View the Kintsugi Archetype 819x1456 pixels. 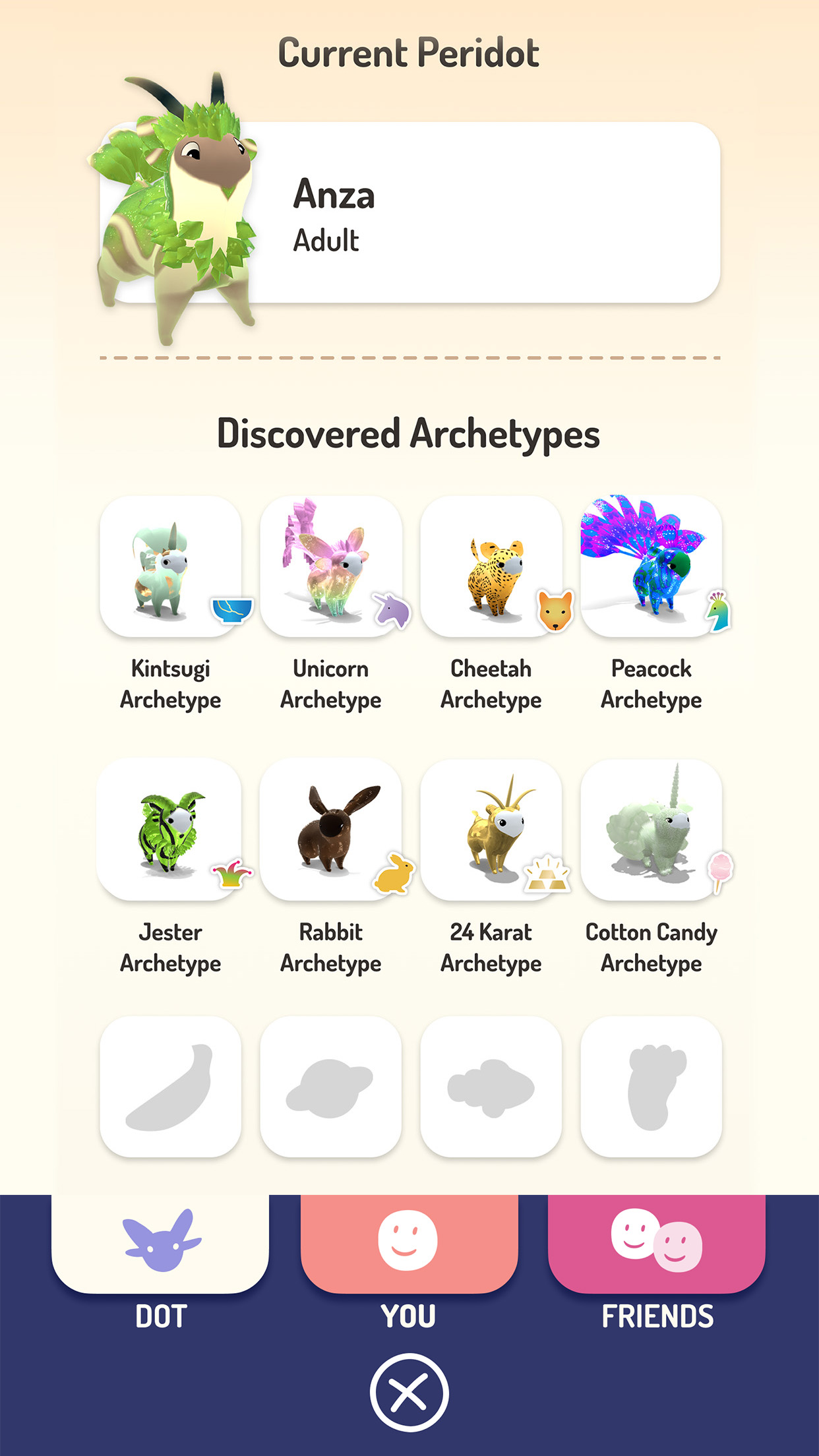click(x=170, y=567)
